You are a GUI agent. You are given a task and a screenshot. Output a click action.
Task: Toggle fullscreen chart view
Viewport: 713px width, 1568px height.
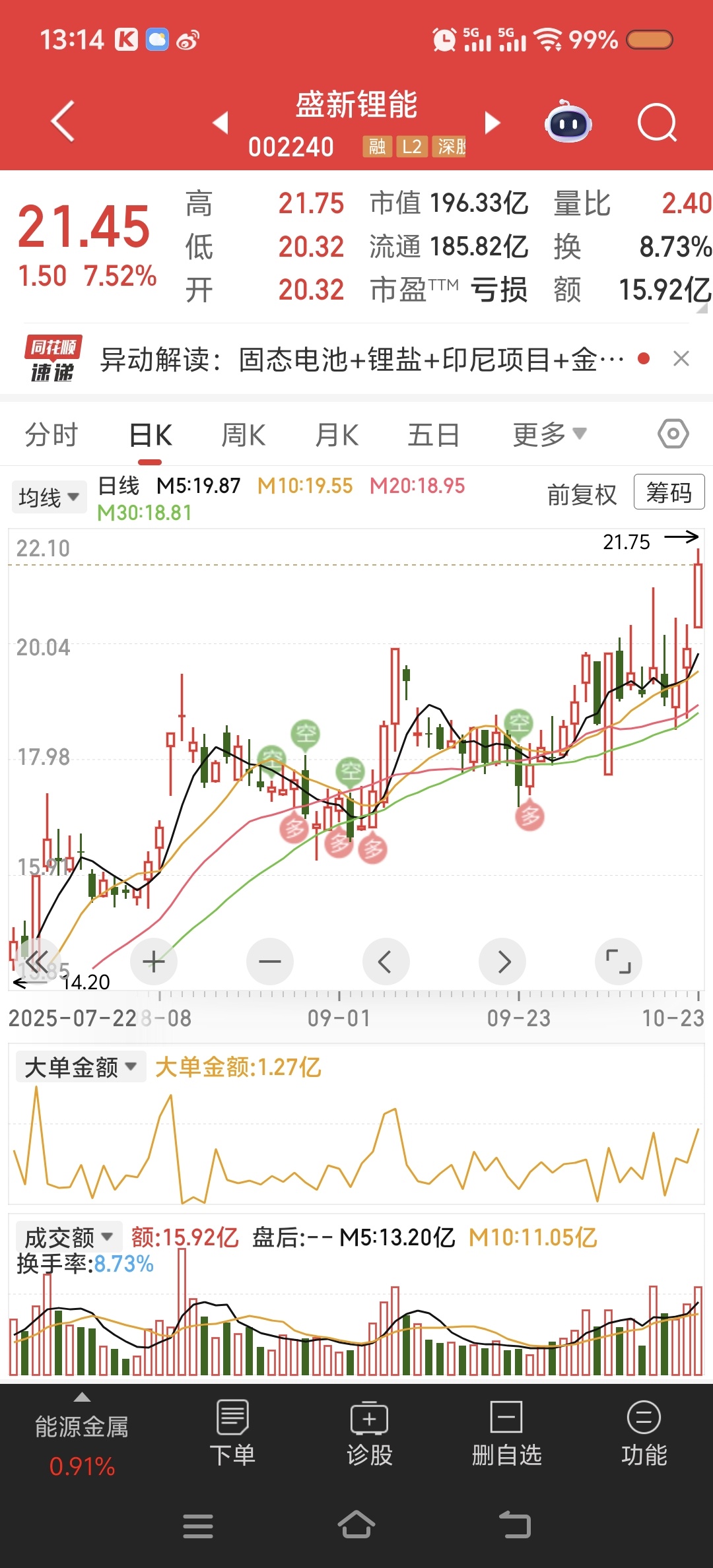[618, 962]
